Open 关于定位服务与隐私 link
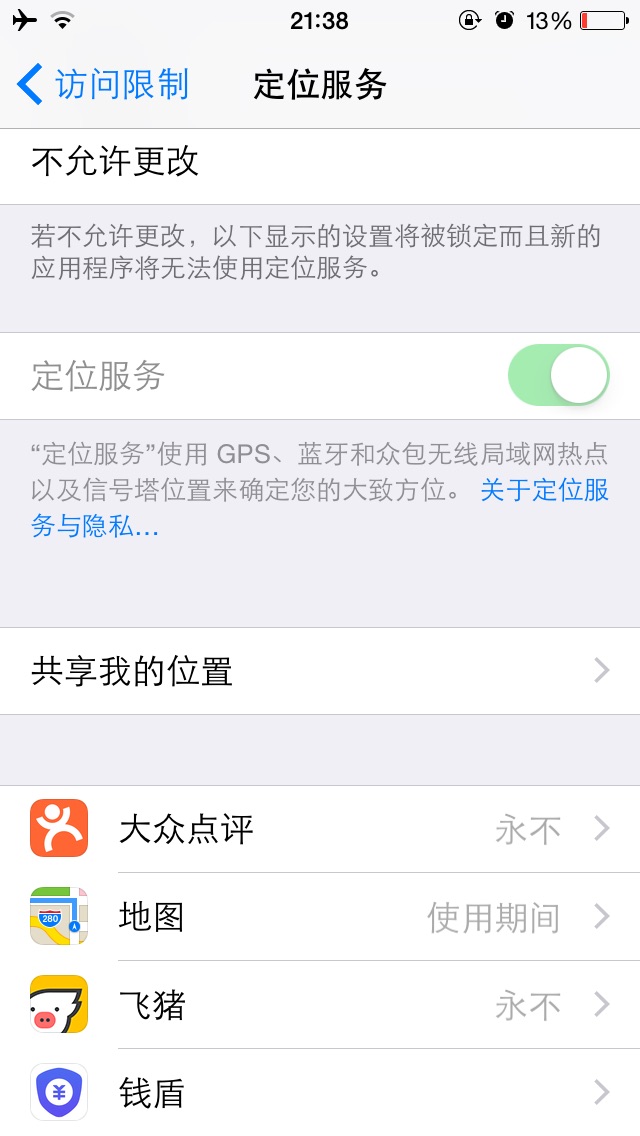The image size is (640, 1136). 543,490
